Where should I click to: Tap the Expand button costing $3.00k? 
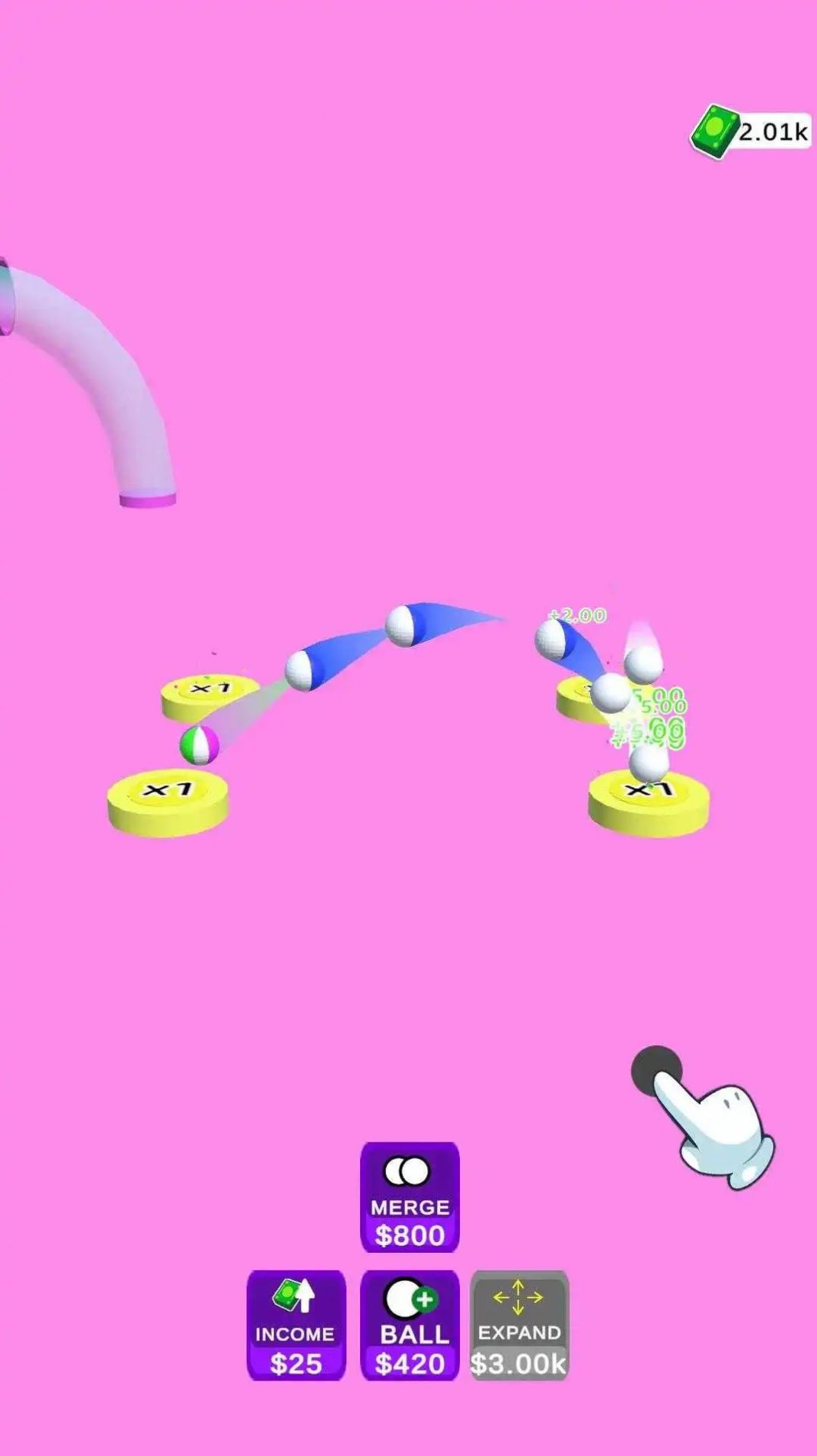(x=519, y=1325)
